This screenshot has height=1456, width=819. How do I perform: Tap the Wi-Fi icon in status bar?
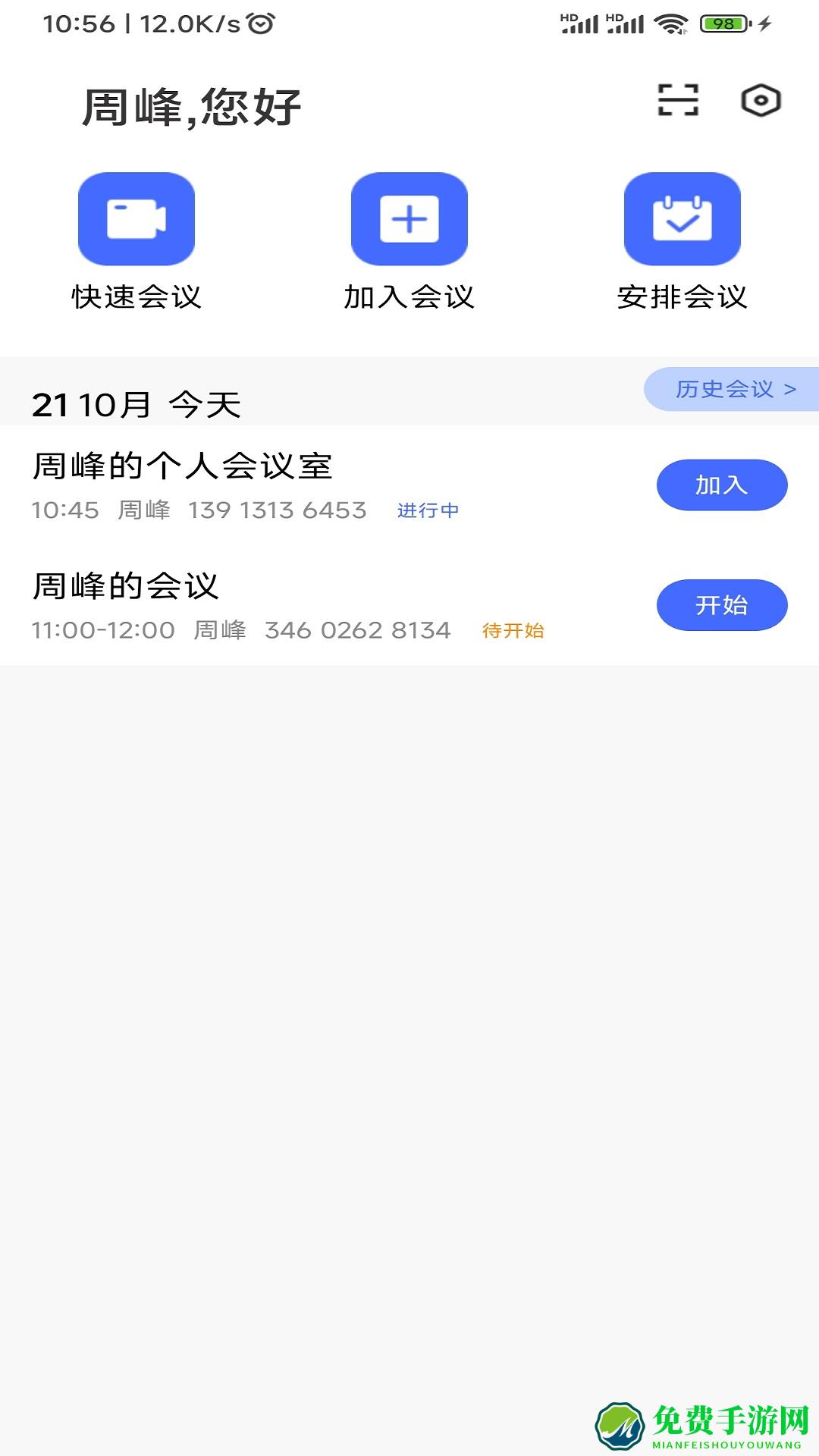click(x=672, y=23)
